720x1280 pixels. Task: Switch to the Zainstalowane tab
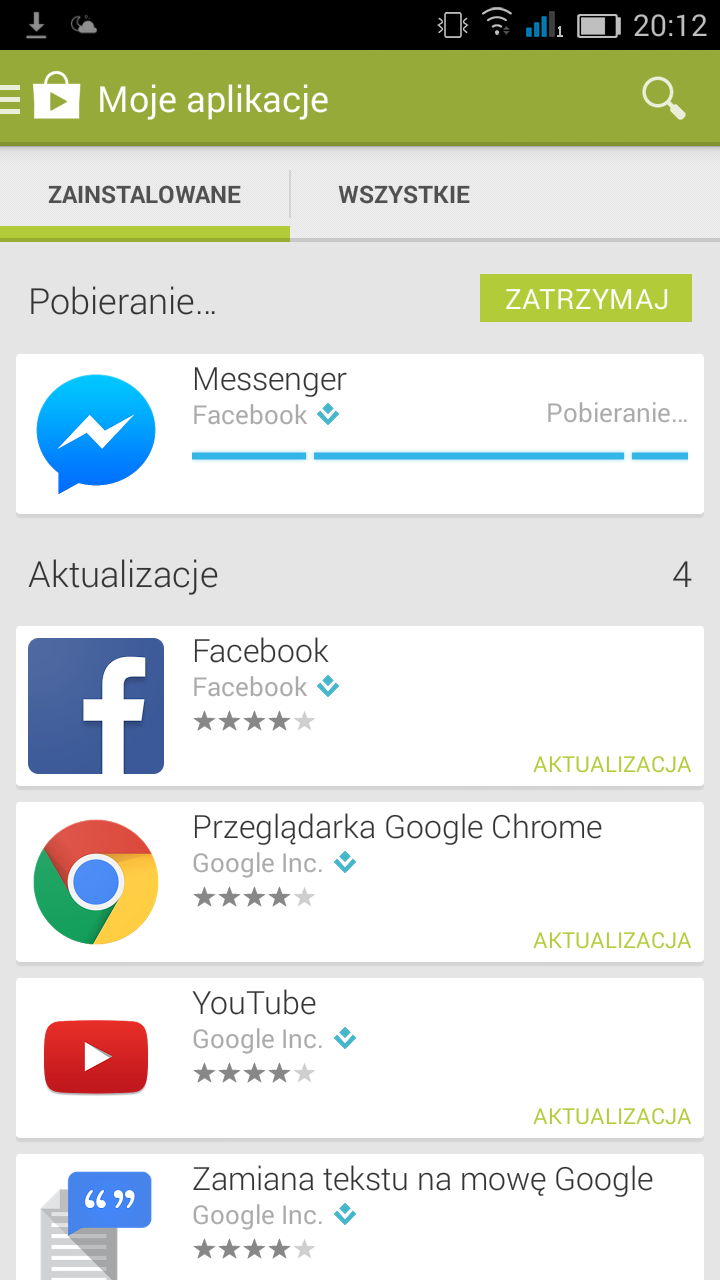145,194
